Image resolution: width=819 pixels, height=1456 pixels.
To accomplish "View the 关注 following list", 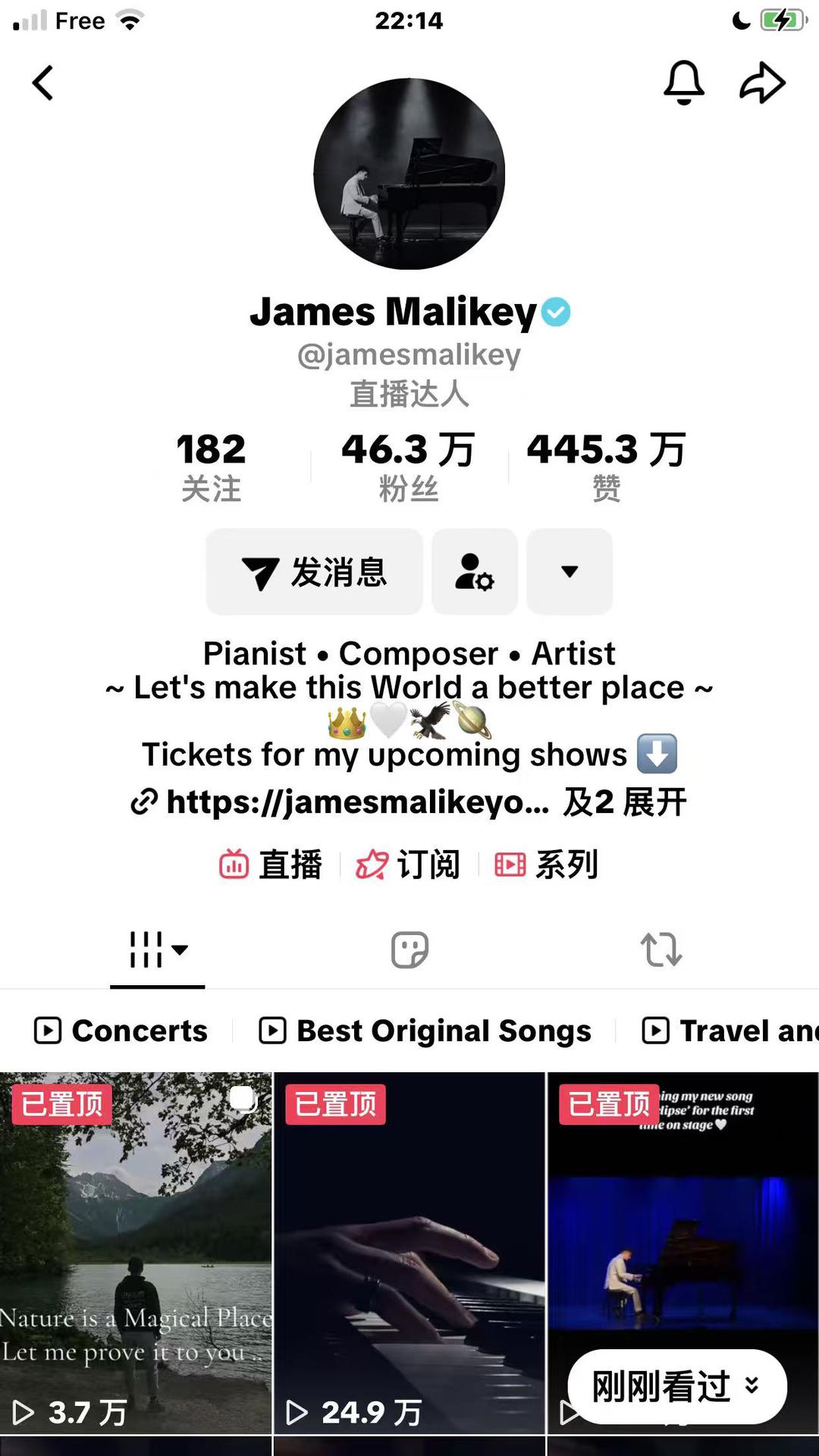I will (211, 466).
